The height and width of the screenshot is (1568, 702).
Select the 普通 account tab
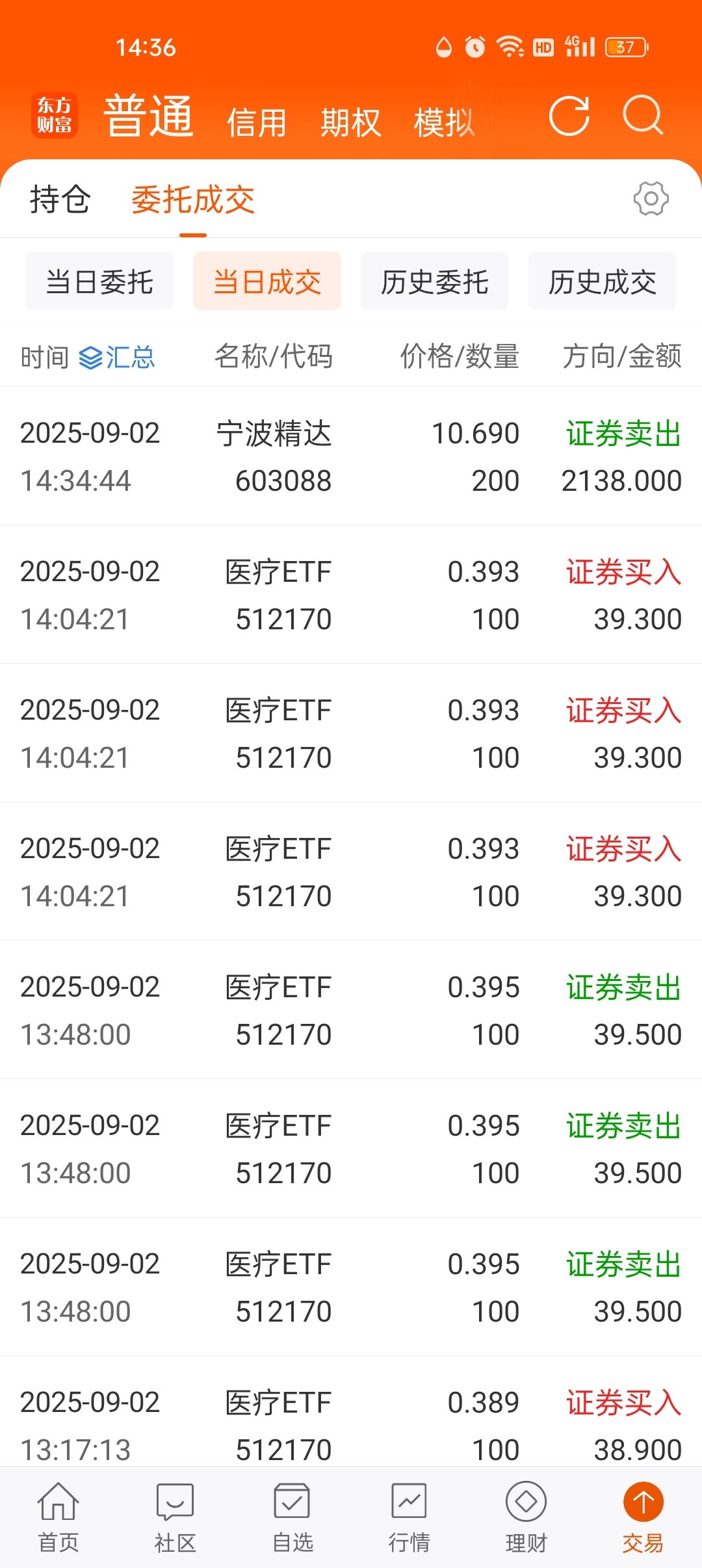(x=149, y=116)
